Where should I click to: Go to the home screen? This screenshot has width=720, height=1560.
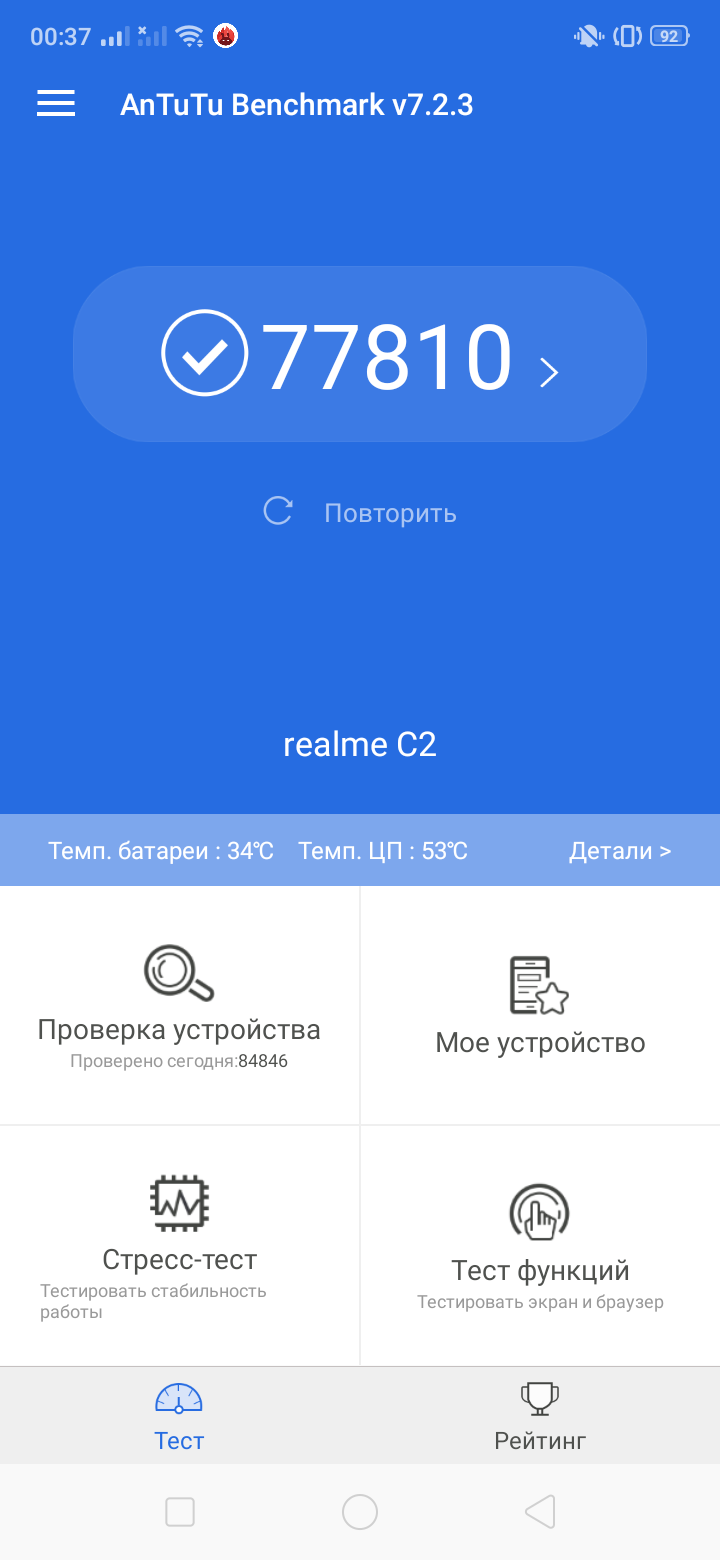point(360,1512)
